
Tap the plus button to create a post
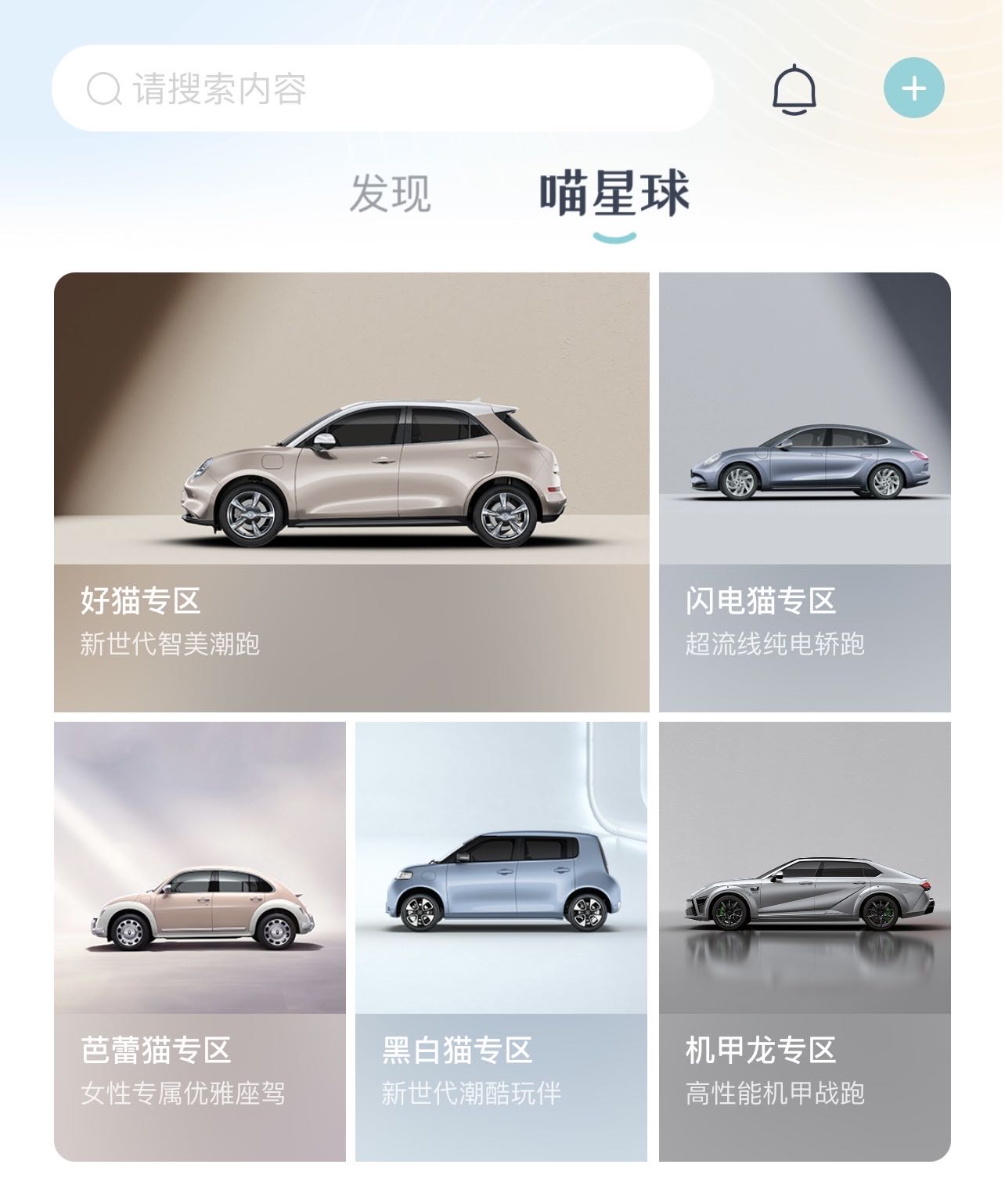(913, 88)
